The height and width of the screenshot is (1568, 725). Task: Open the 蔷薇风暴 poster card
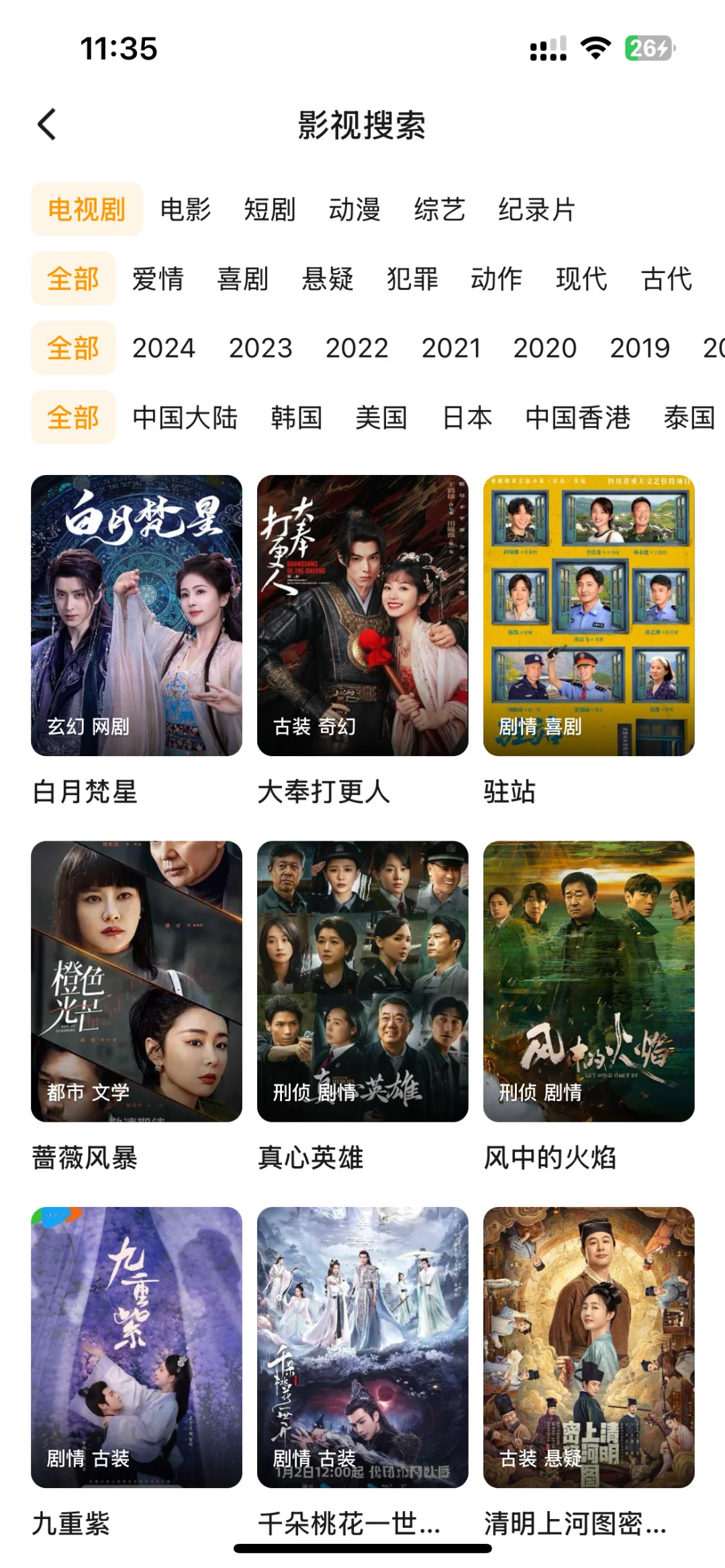tap(136, 981)
